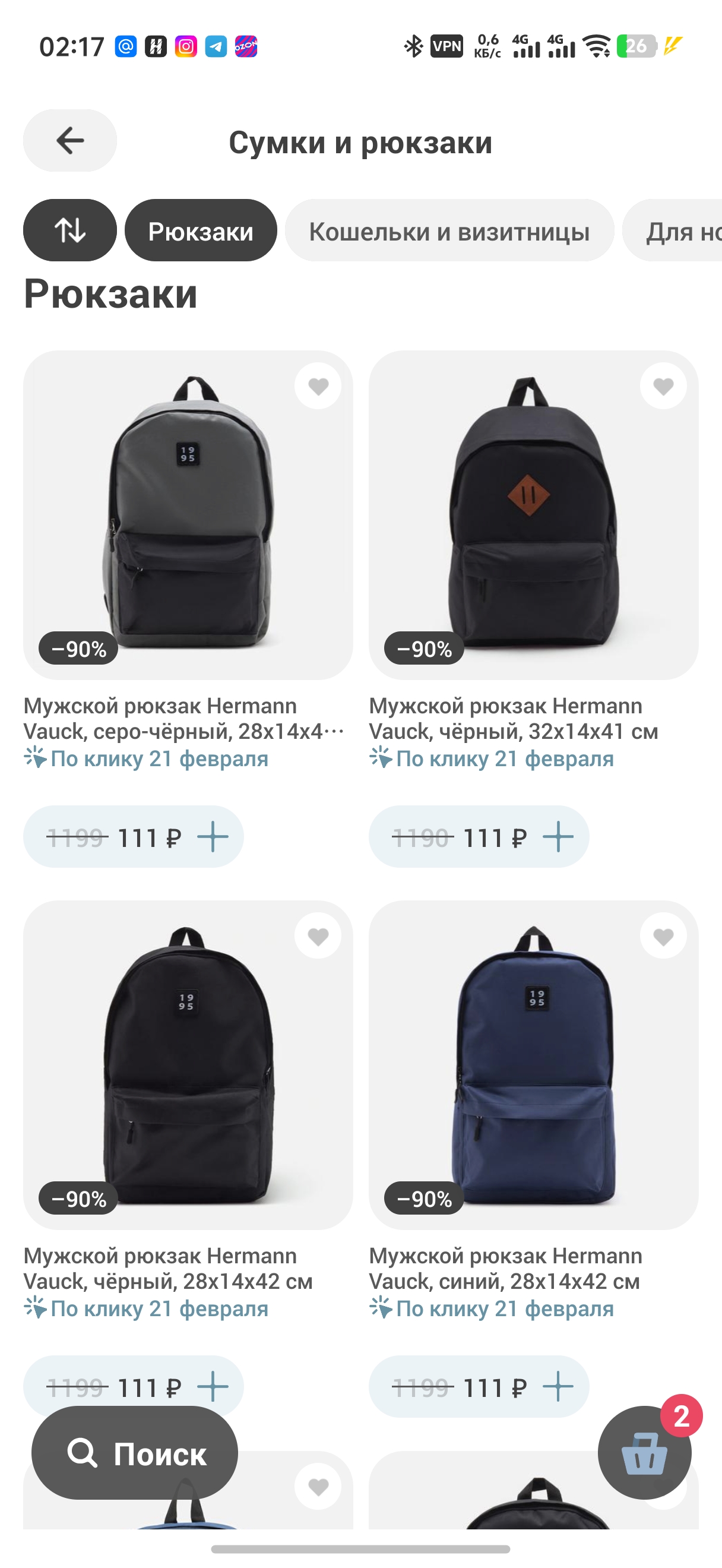Viewport: 722px width, 1568px height.
Task: Open the чёрный 32x14x41 см backpack card
Action: click(533, 514)
